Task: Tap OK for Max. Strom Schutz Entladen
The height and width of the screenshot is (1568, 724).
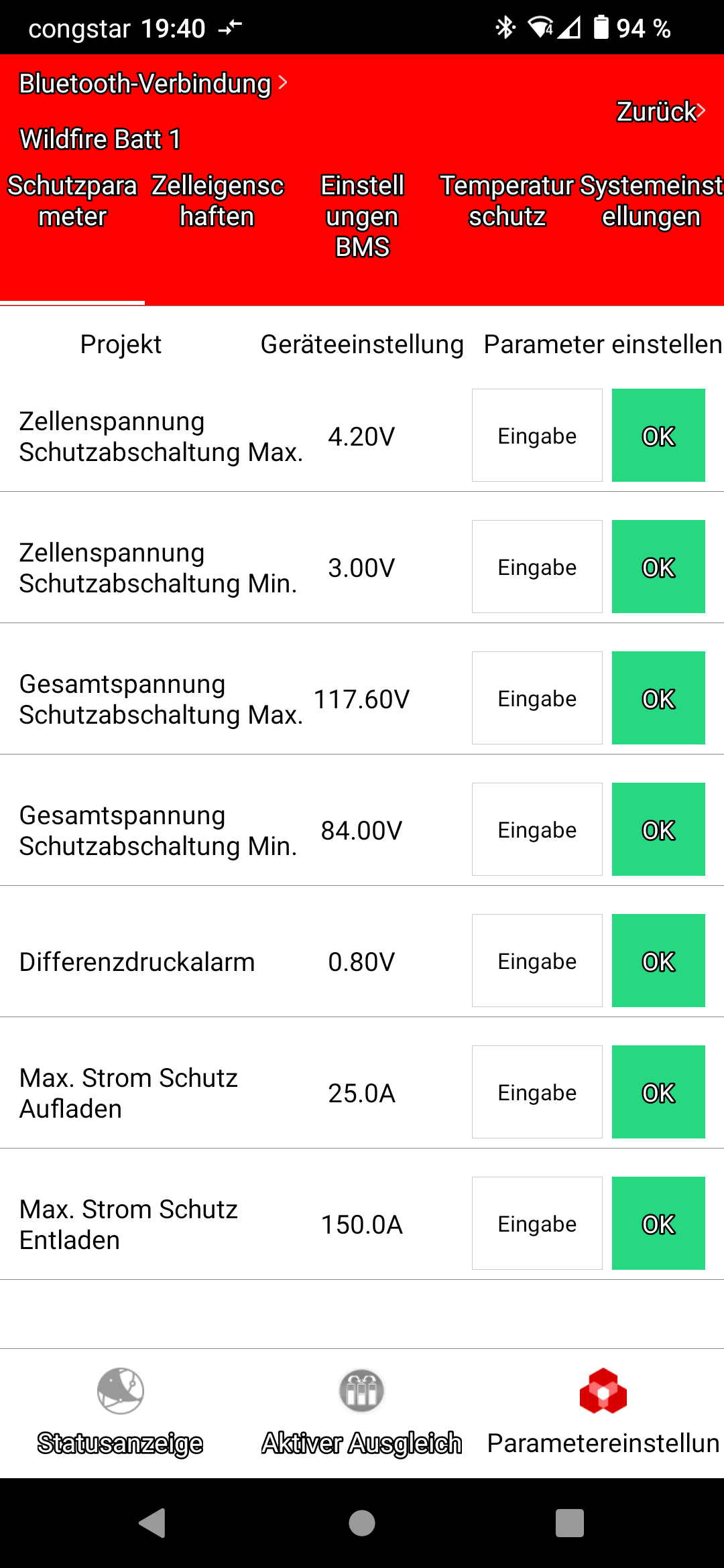Action: click(x=658, y=1224)
